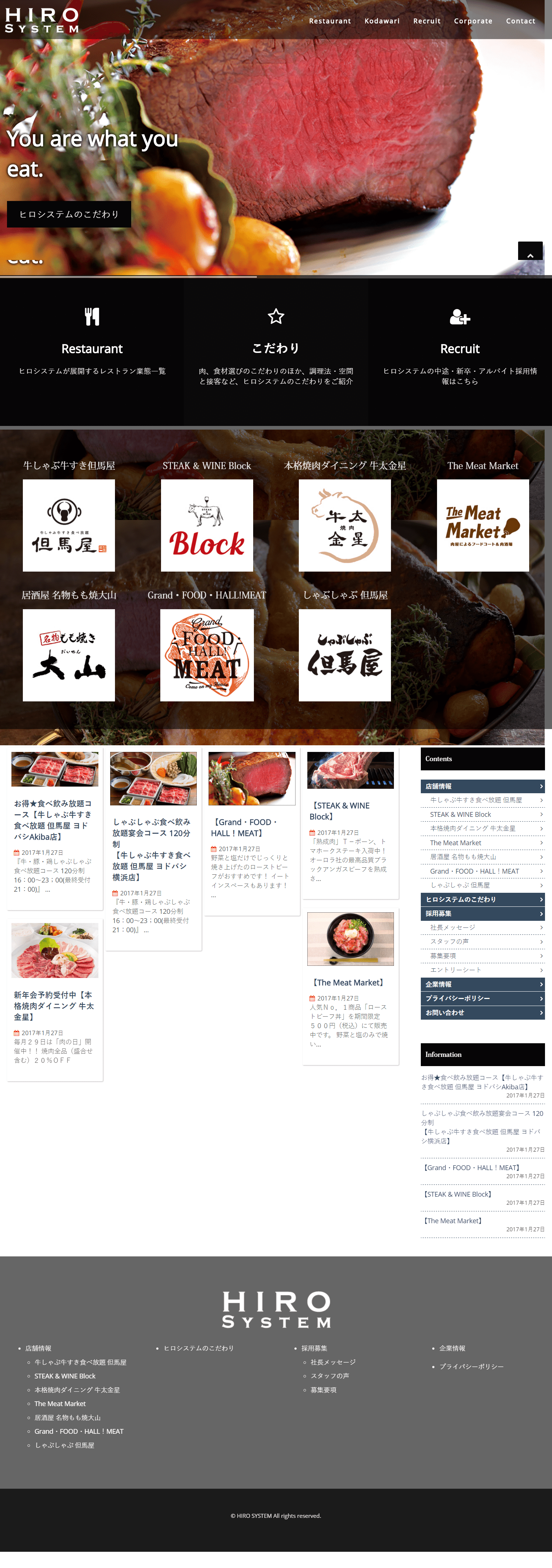Select the 名物もも焼き大山 logo tile
Screen dimensions: 552x1568
click(69, 655)
